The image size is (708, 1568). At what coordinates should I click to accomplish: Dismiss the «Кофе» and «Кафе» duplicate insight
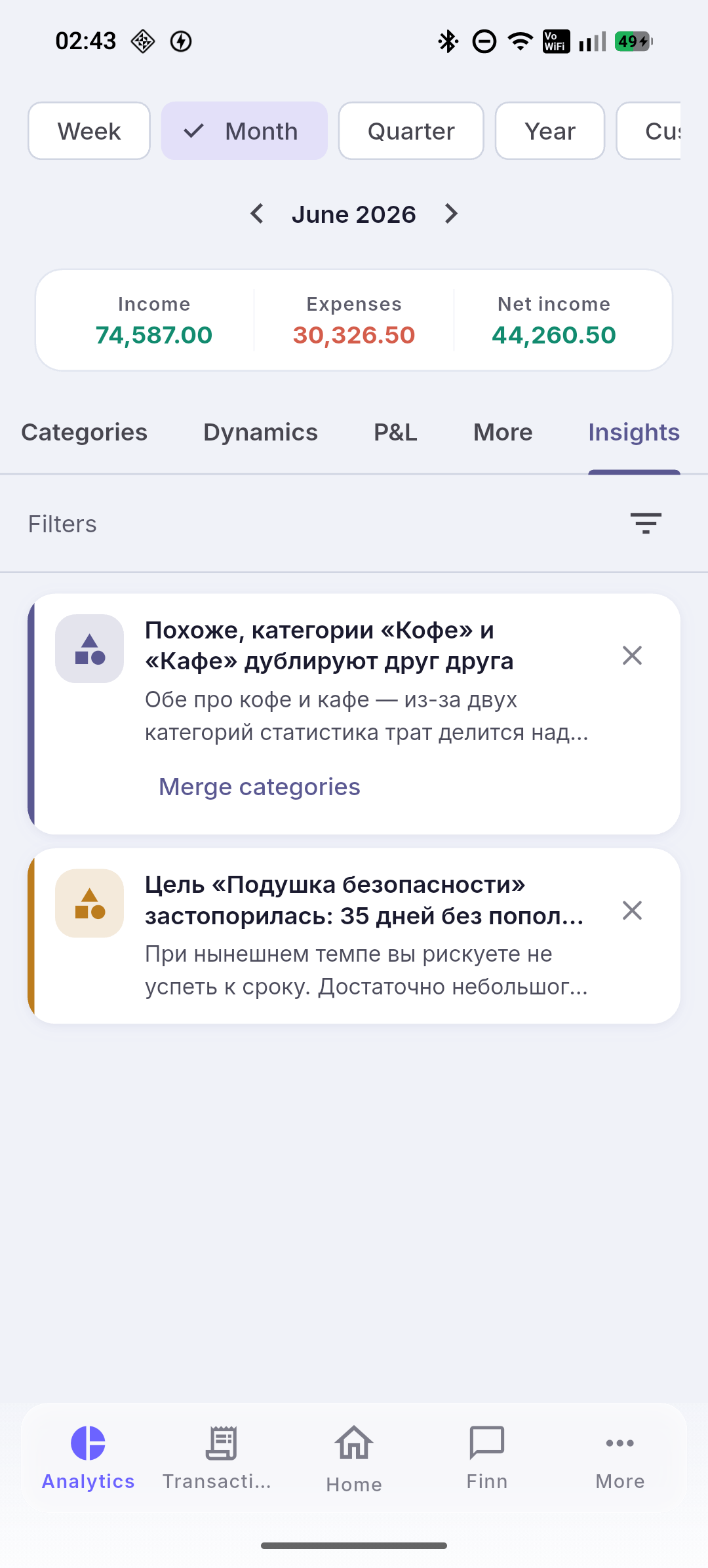(x=632, y=656)
